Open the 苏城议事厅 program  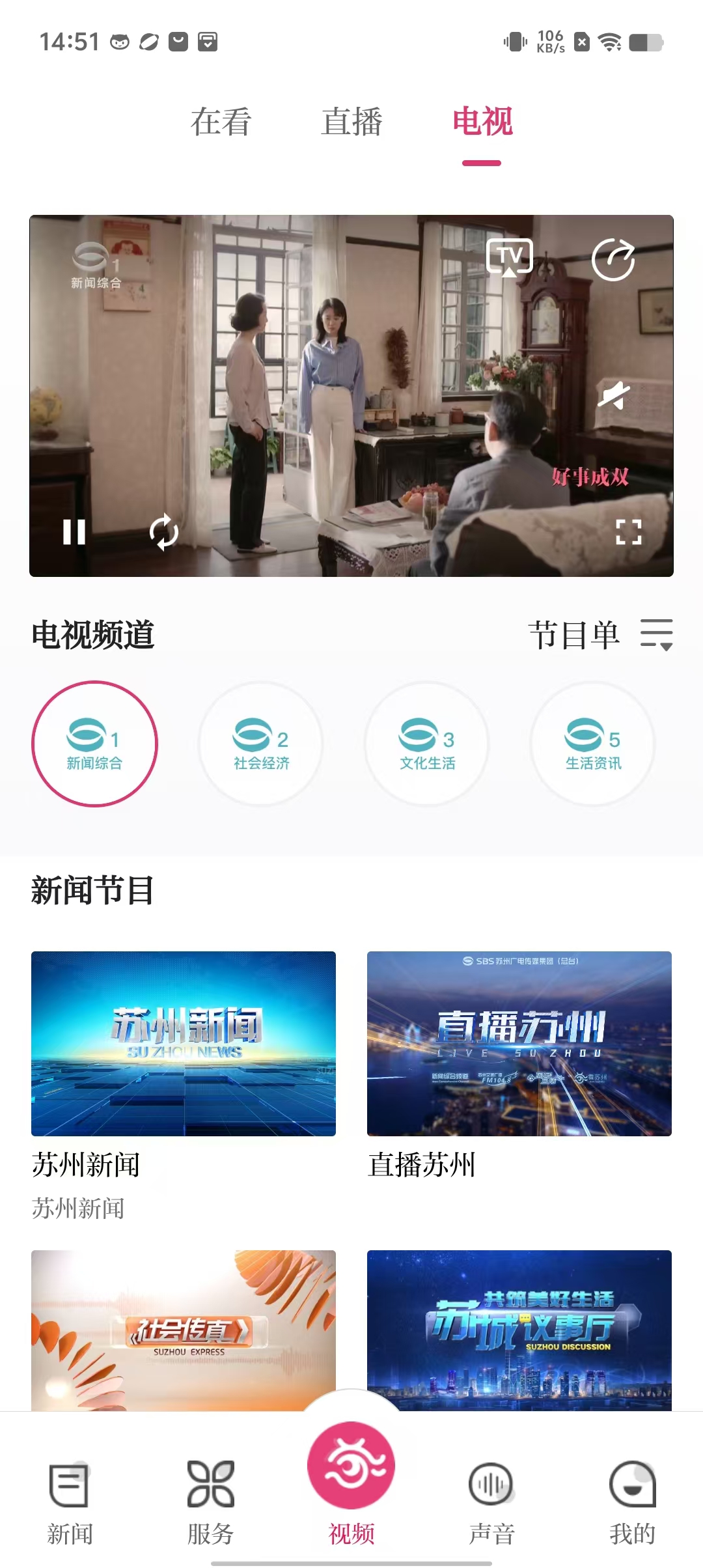(519, 1330)
